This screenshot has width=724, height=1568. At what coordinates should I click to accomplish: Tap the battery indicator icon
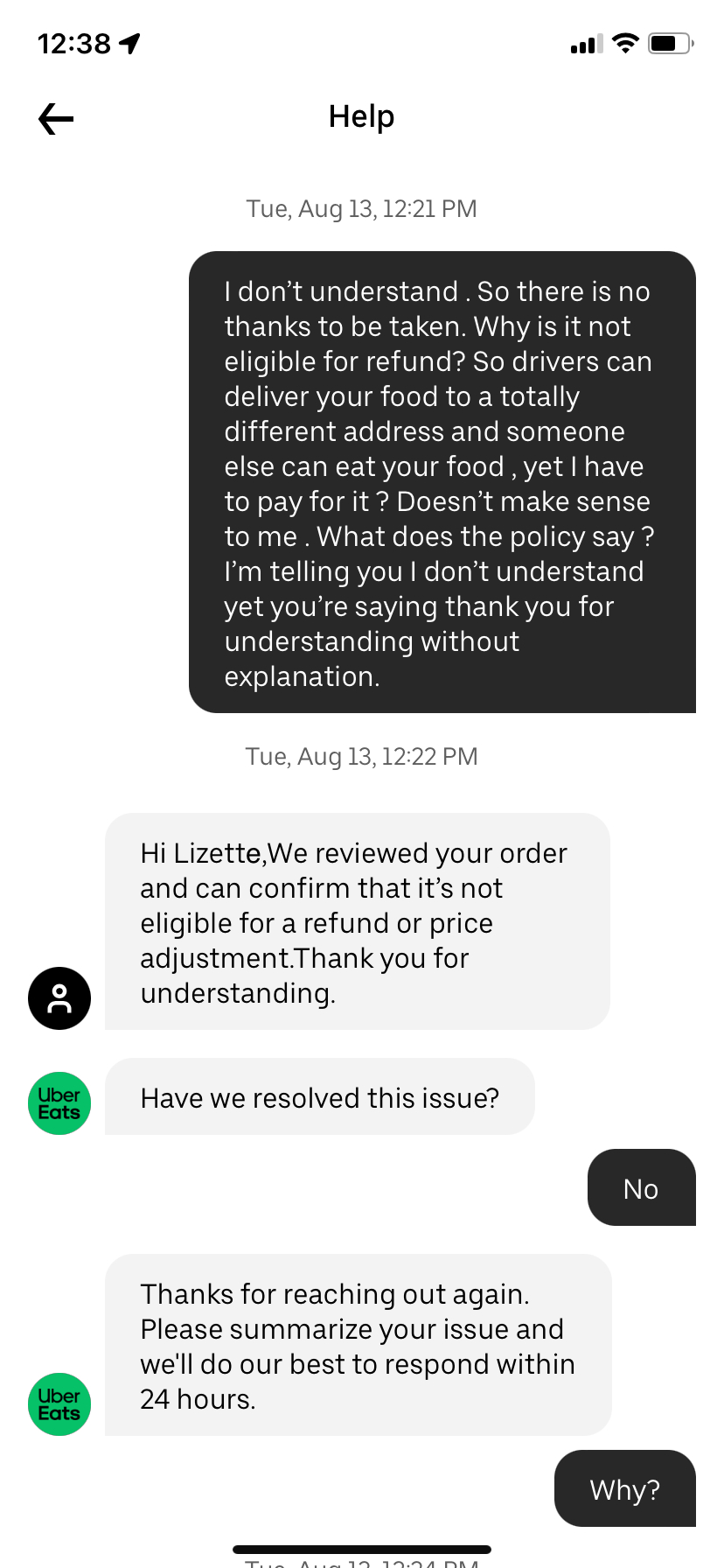(667, 43)
